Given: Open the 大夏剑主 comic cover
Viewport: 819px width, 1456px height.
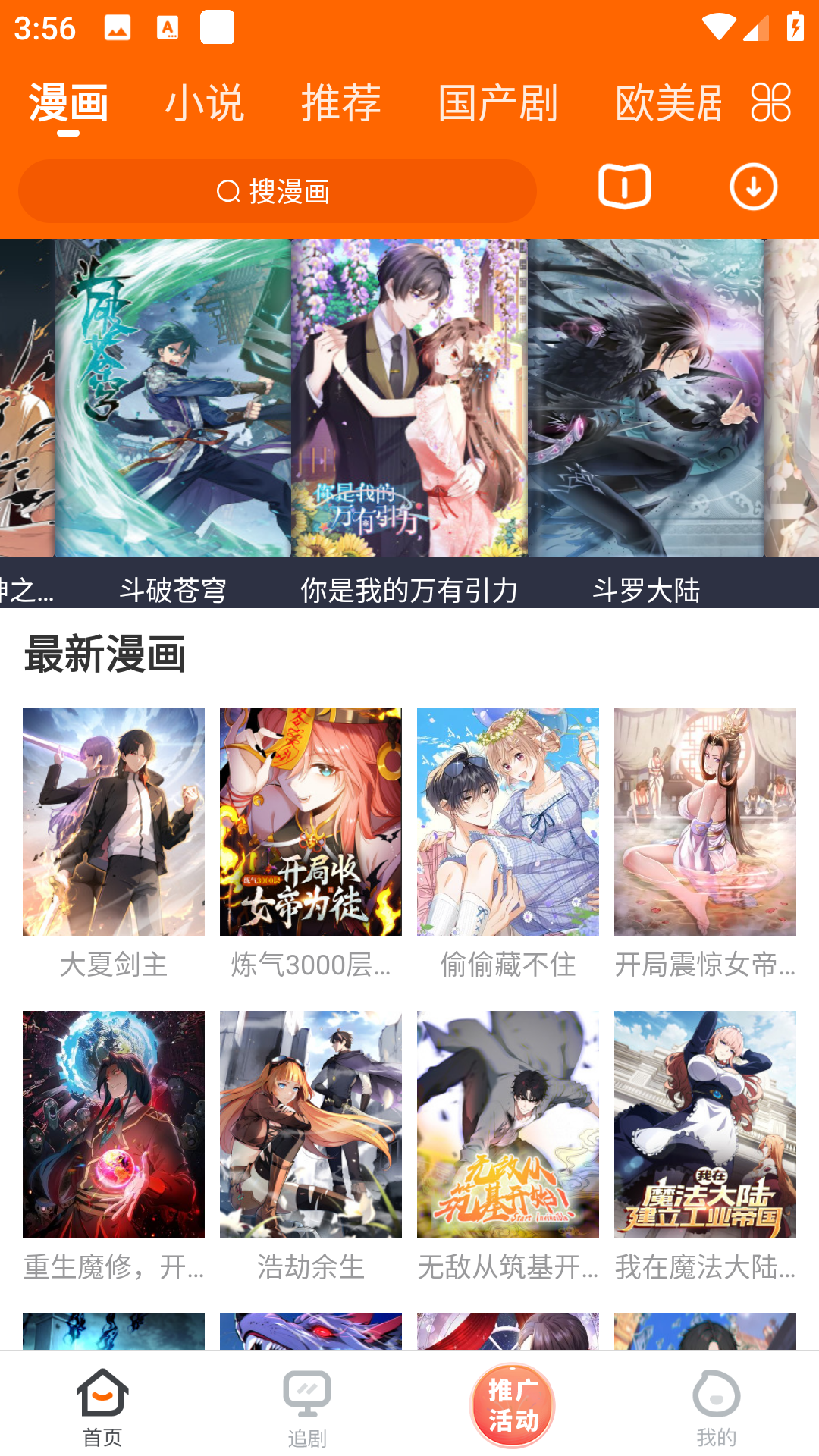Looking at the screenshot, I should click(113, 821).
